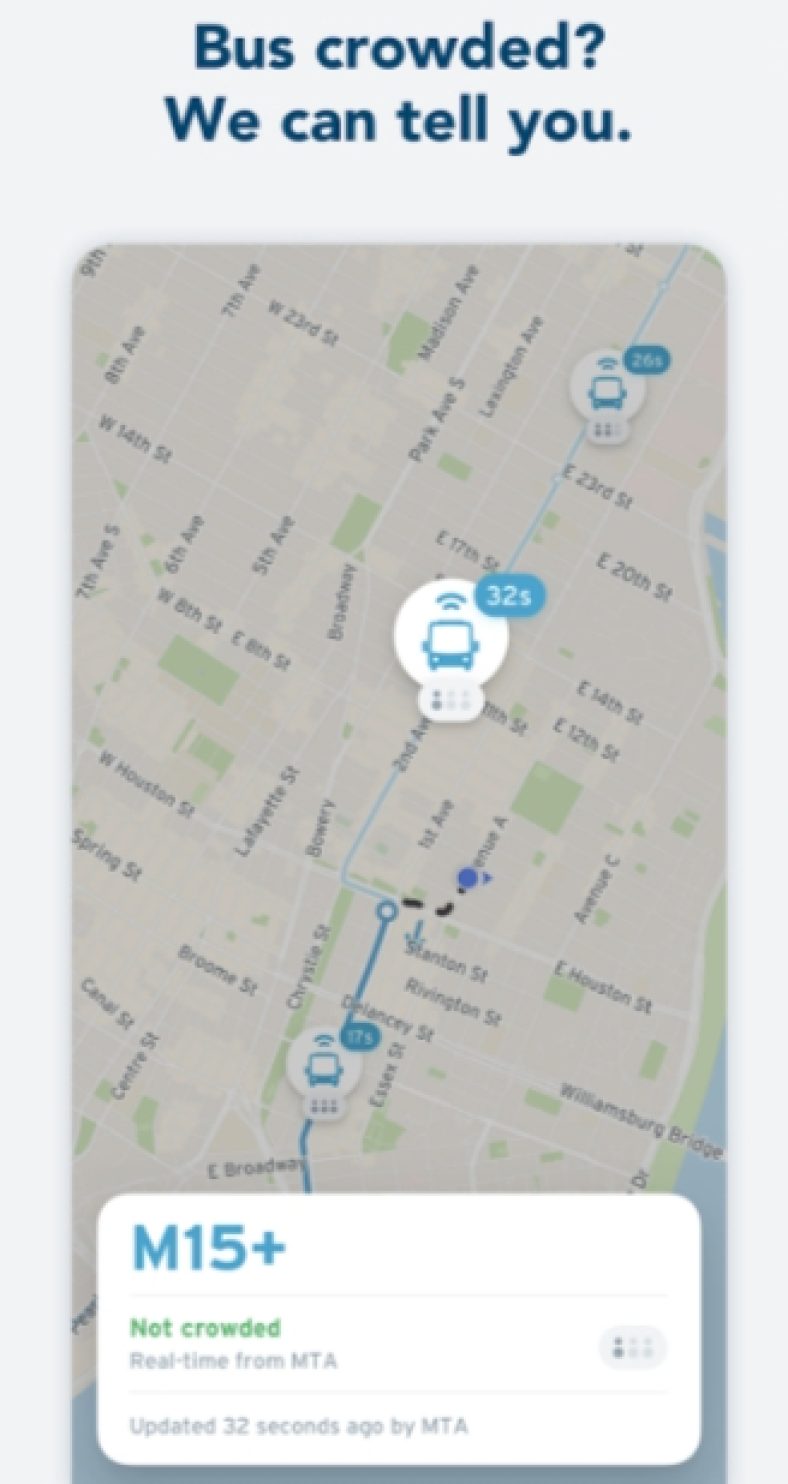Tap your blue current-location dot
Viewport: 788px width, 1484px height.
pyautogui.click(x=465, y=879)
